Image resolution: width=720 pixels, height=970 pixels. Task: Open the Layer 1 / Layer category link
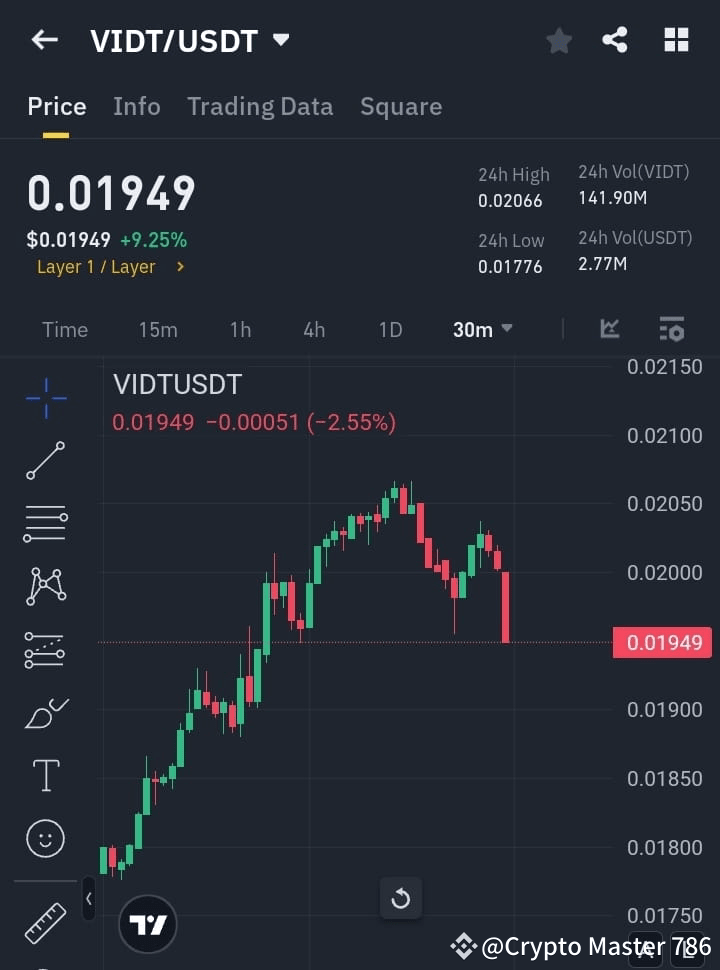111,266
